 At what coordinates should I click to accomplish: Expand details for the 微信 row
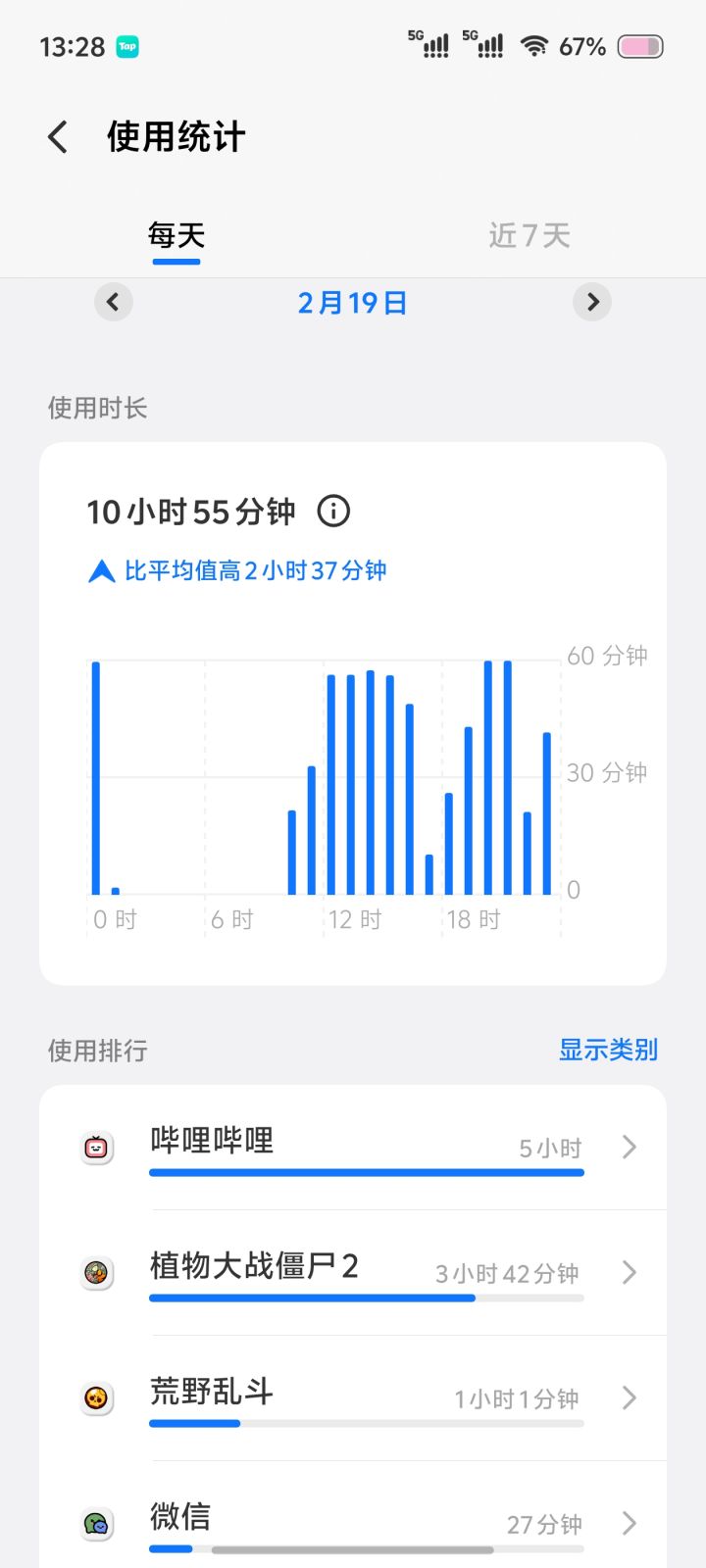[x=629, y=1523]
